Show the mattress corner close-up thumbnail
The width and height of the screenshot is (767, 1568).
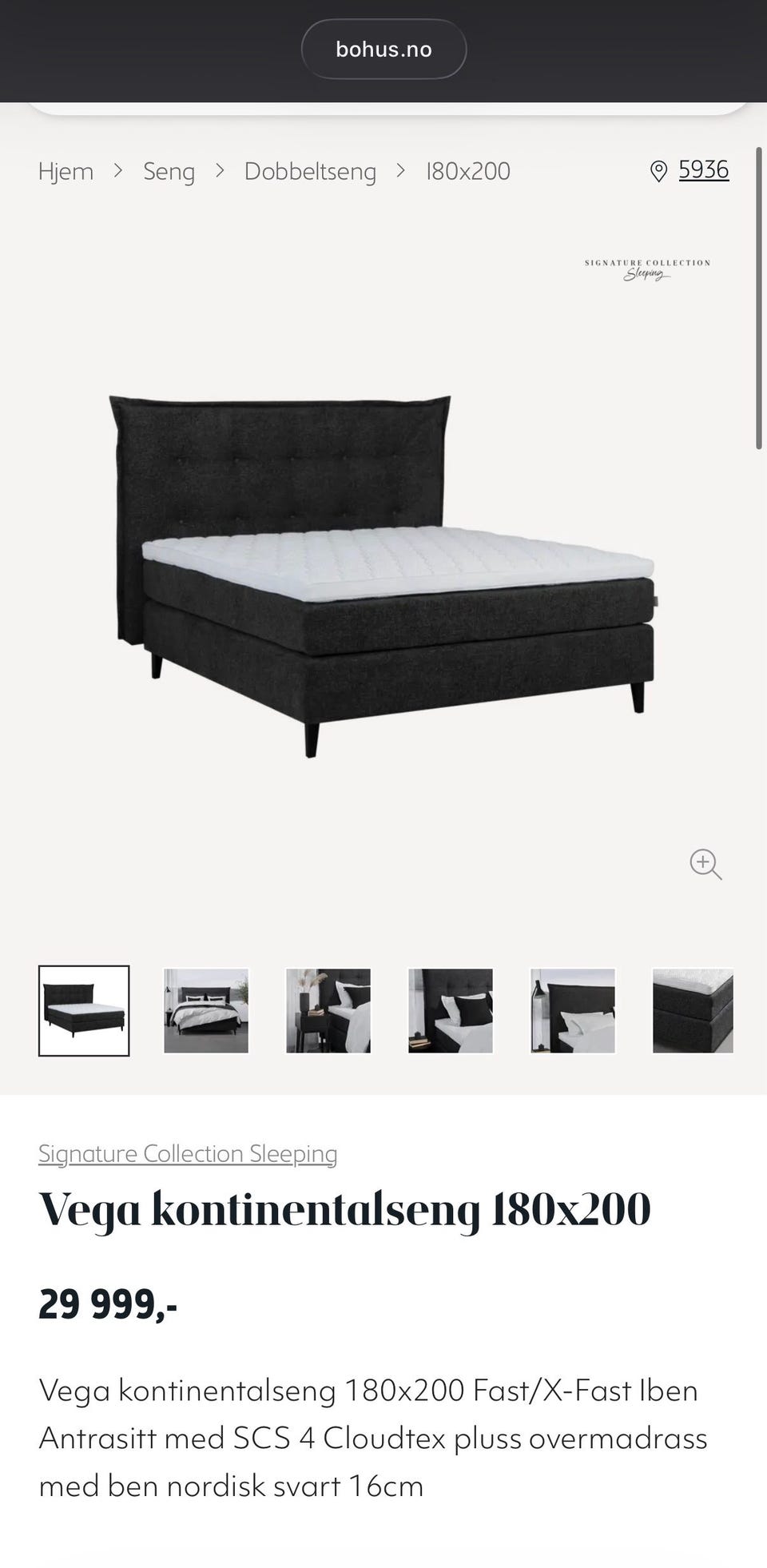click(693, 1011)
